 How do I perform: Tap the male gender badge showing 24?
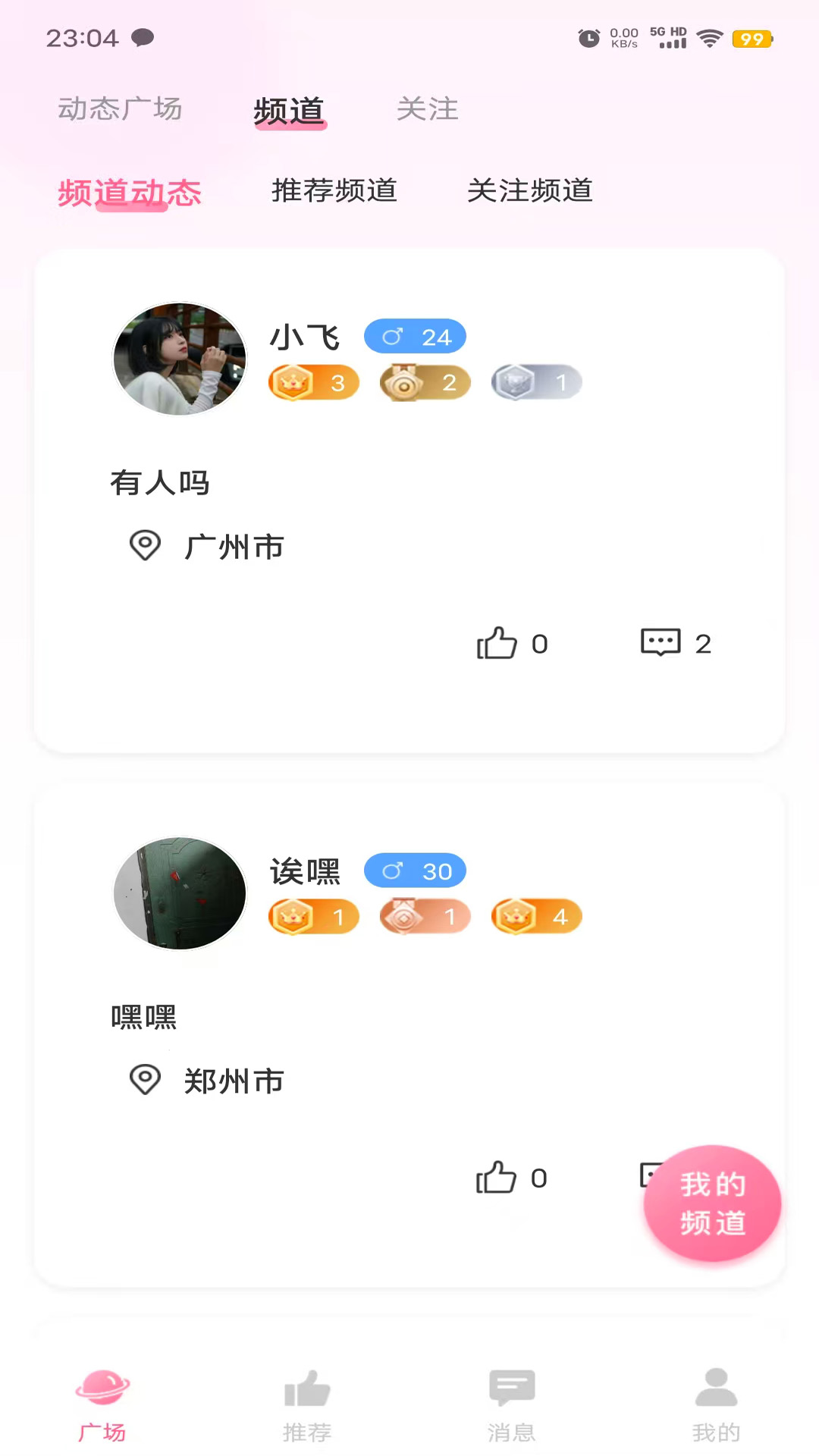tap(415, 336)
